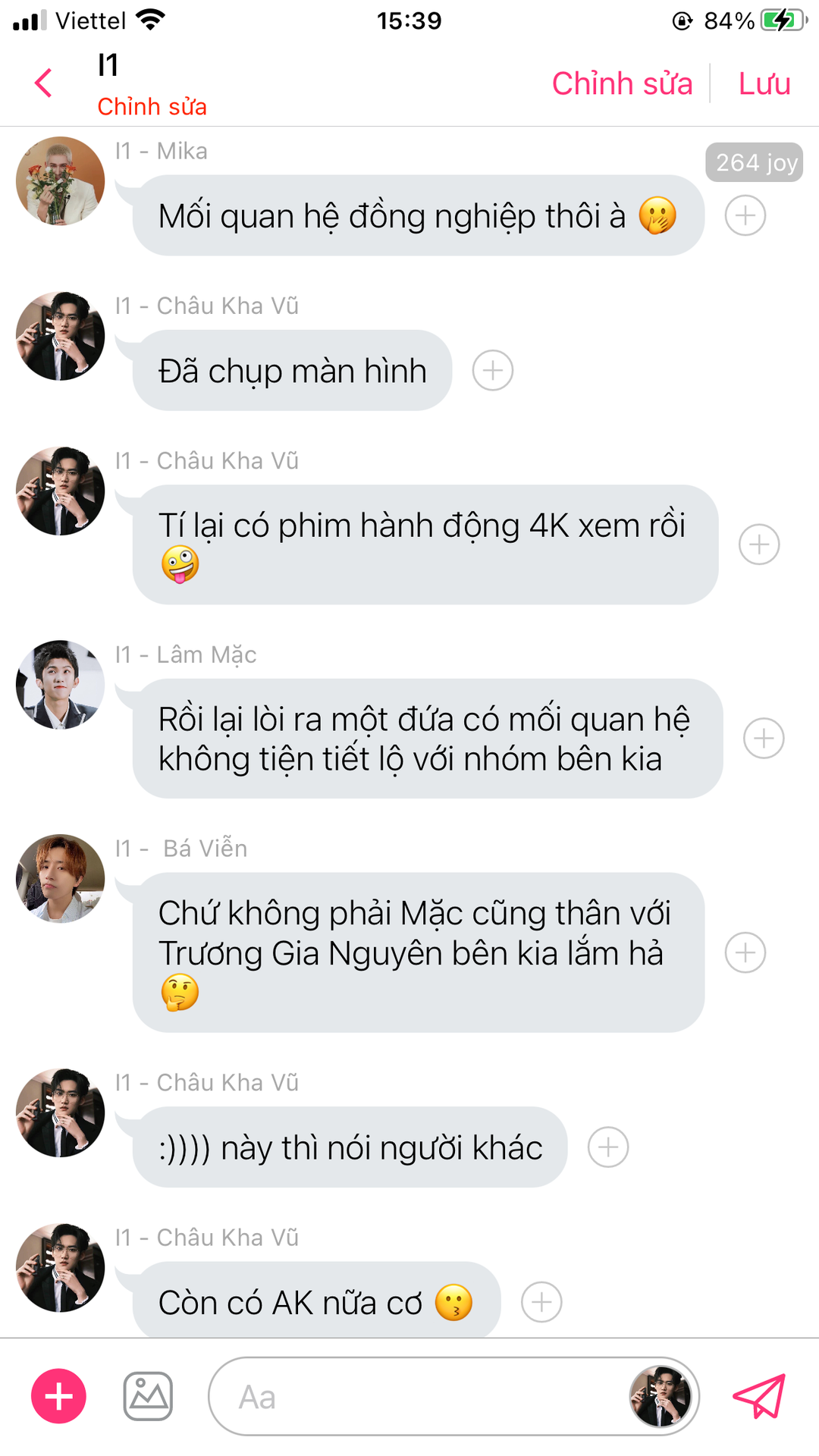Image resolution: width=819 pixels, height=1456 pixels.
Task: Send the message with paper plane icon
Action: pyautogui.click(x=758, y=1396)
